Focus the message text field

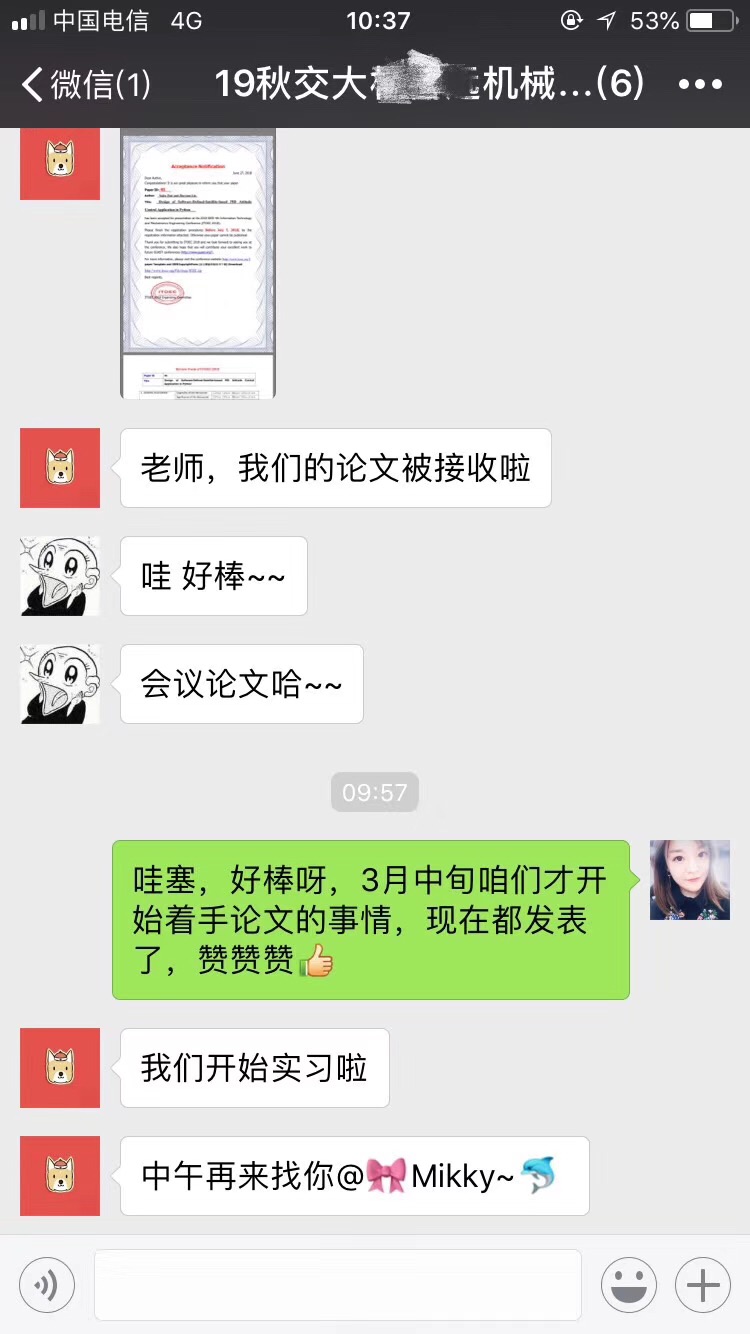click(338, 1285)
